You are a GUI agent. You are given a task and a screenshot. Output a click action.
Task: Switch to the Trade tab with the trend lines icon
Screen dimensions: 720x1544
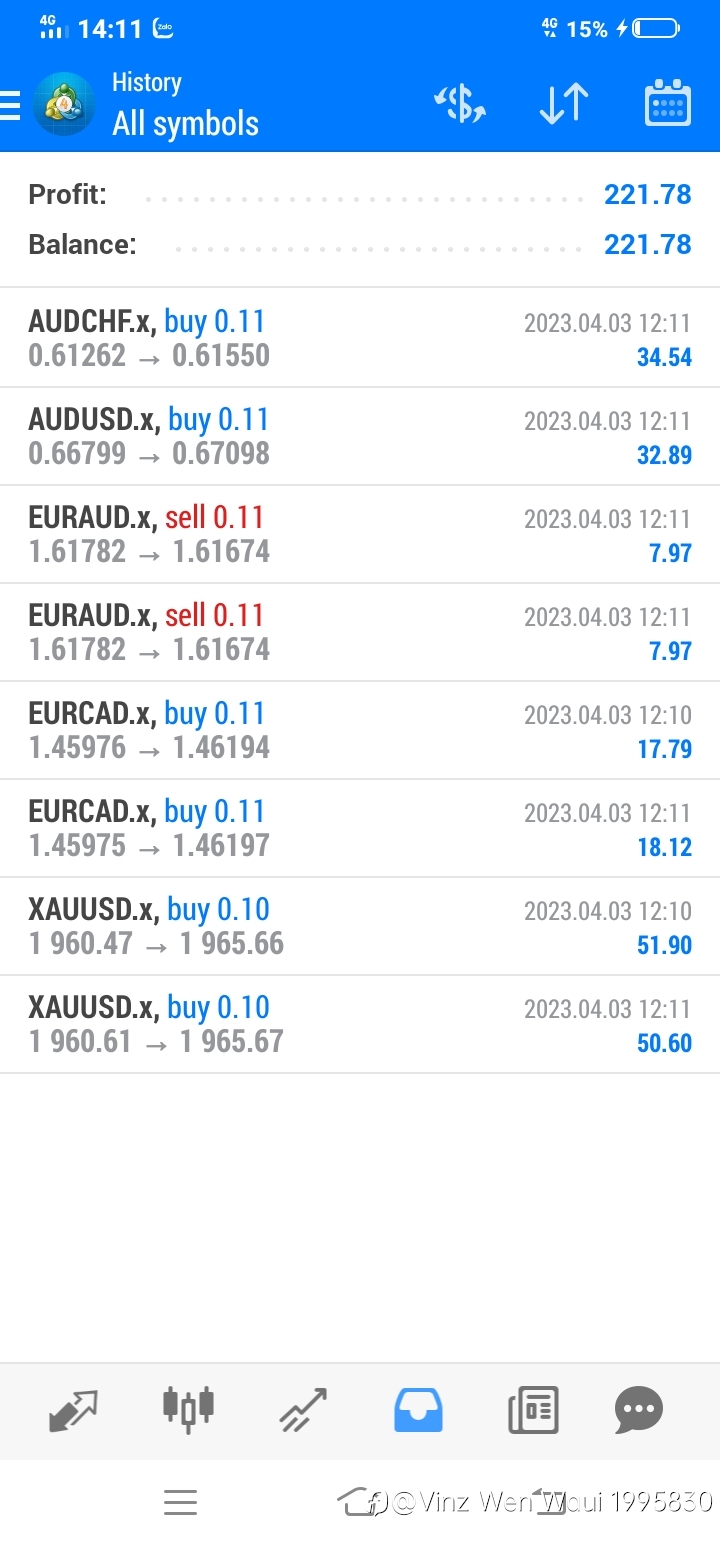pos(303,1411)
